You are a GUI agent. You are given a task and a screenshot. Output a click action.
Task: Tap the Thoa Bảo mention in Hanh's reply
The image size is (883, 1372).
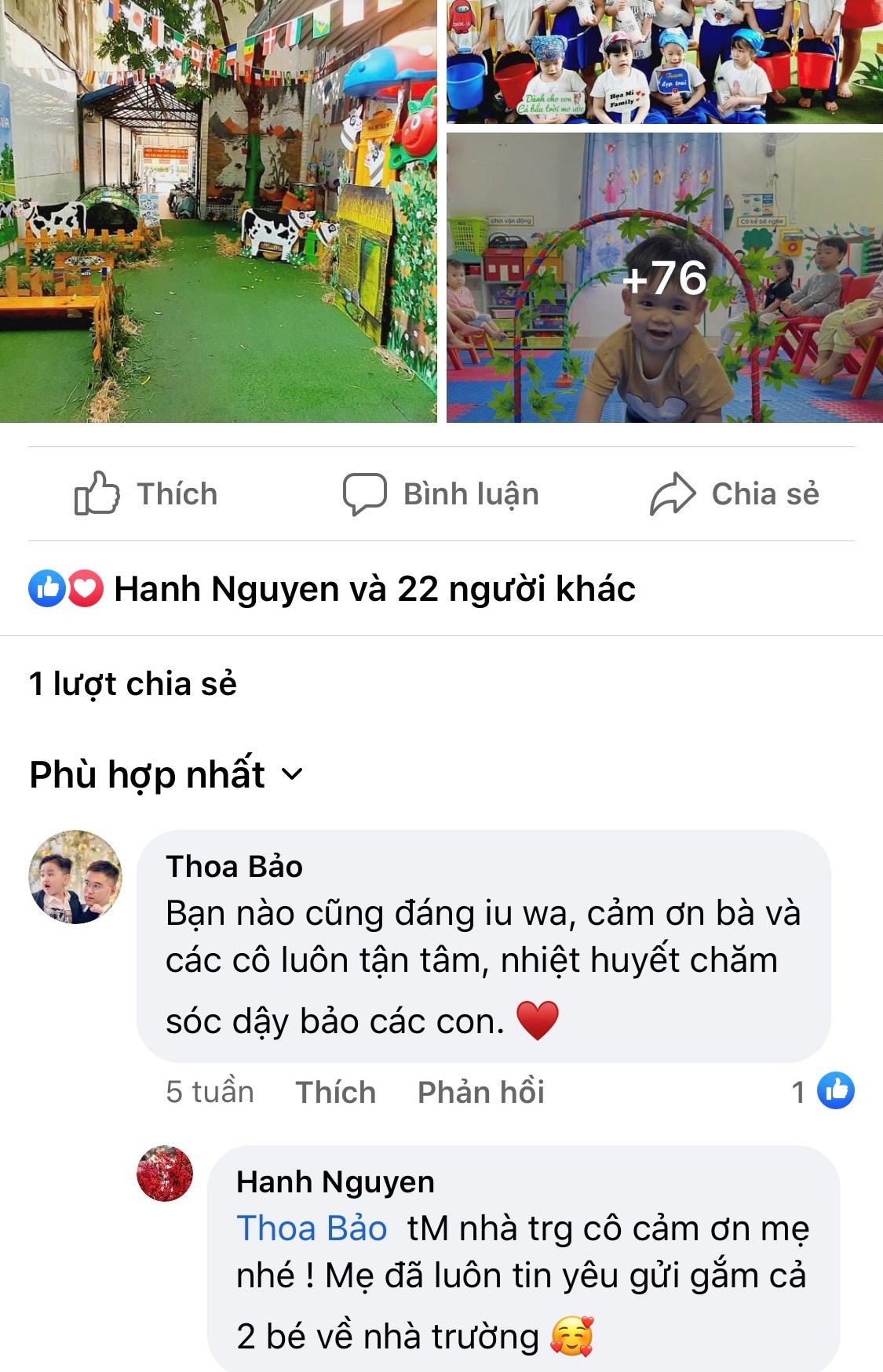click(312, 1228)
